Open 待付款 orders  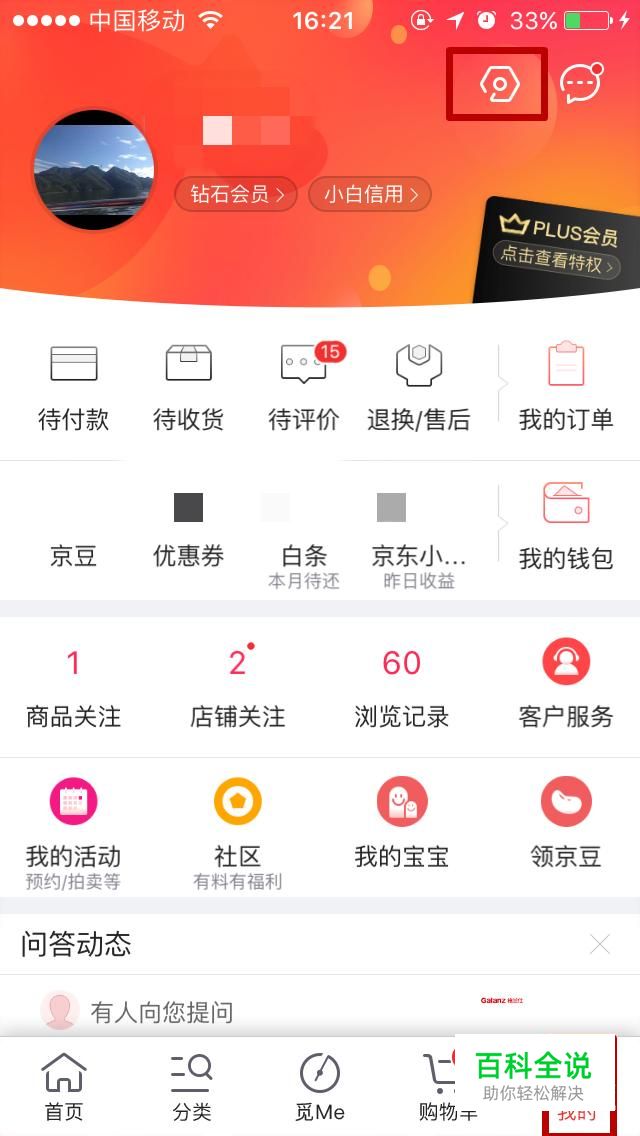73,387
